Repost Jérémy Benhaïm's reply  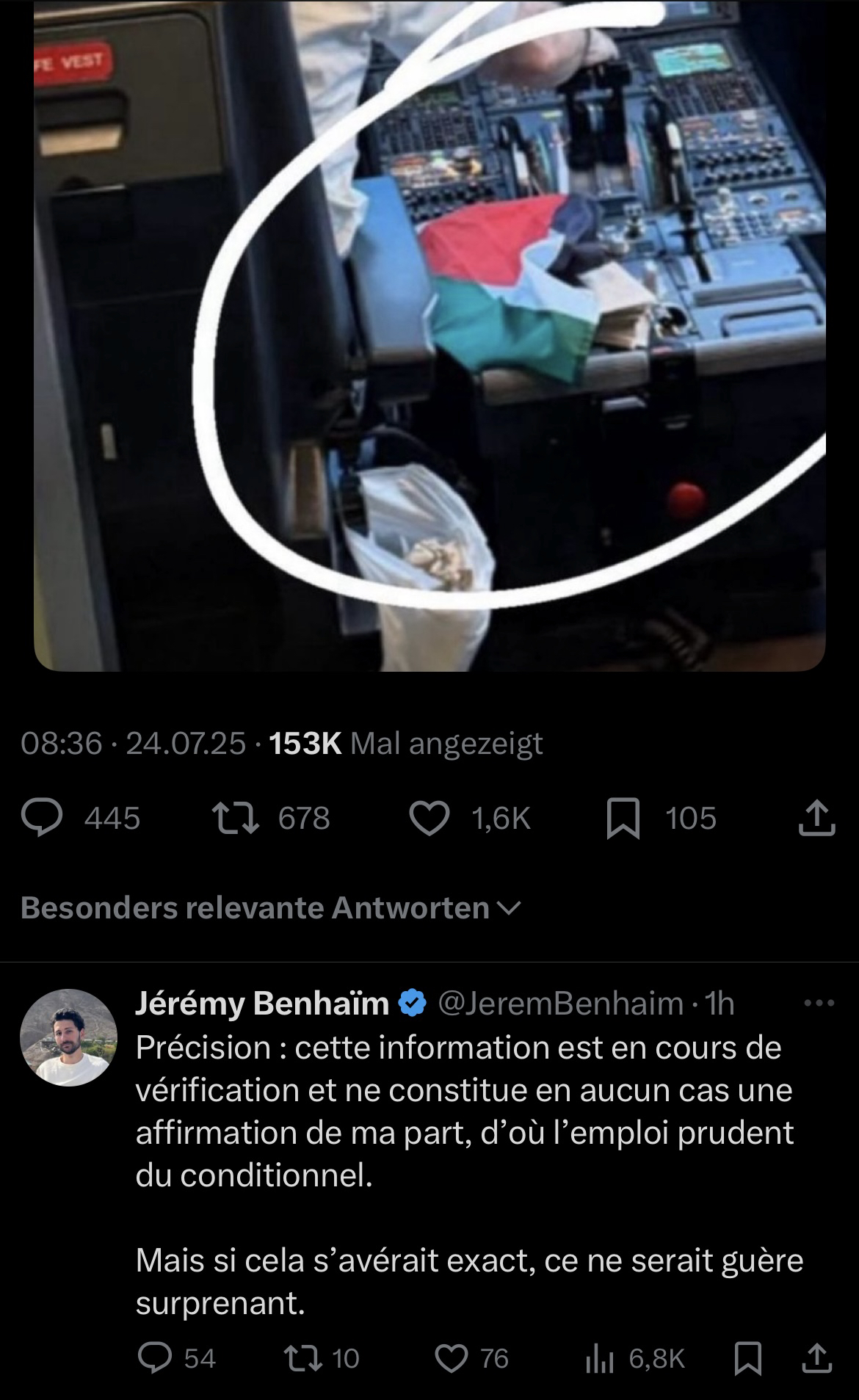[302, 1359]
